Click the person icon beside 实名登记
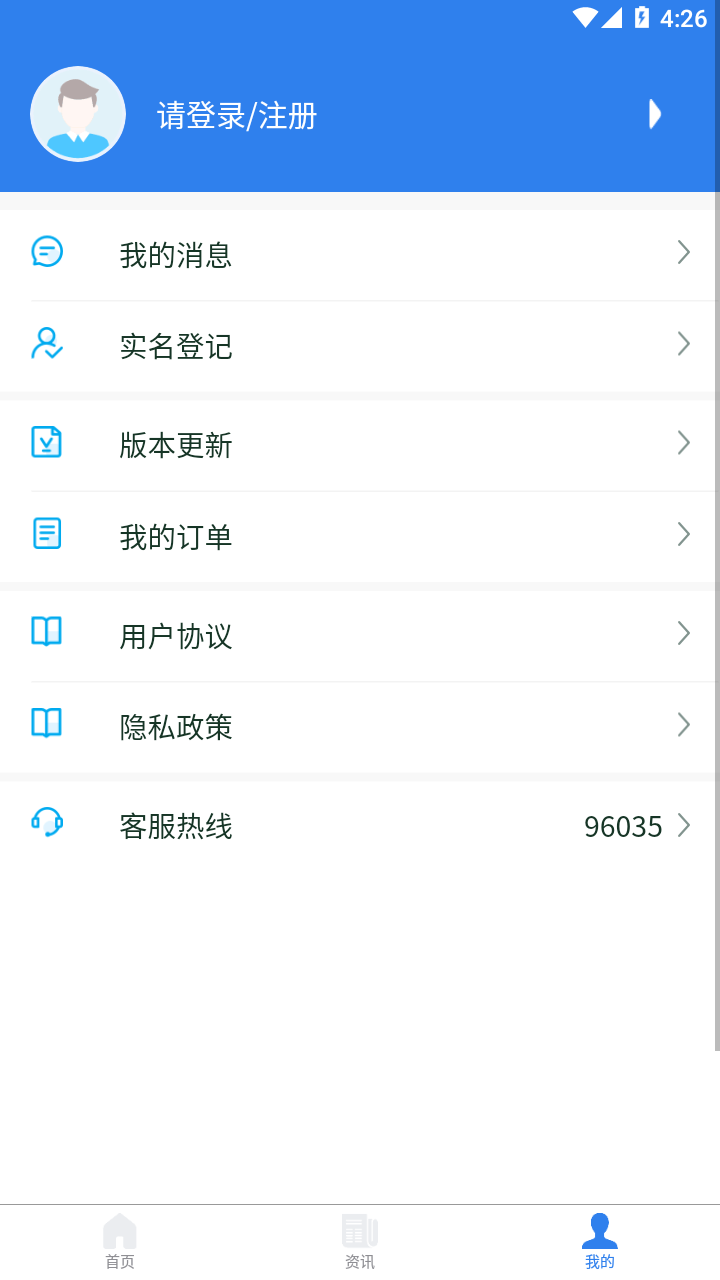 (x=47, y=345)
